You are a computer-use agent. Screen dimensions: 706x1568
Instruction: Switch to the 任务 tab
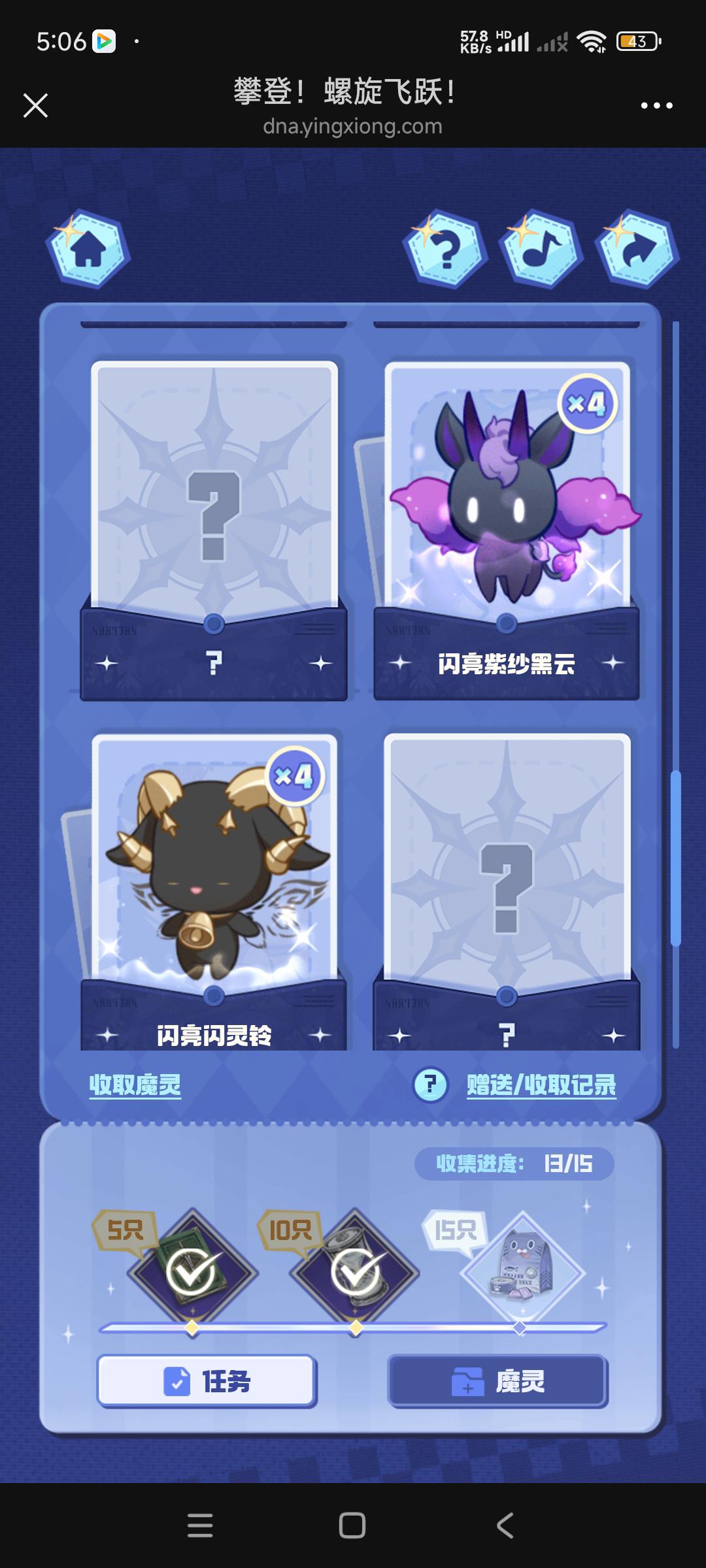coord(207,1381)
